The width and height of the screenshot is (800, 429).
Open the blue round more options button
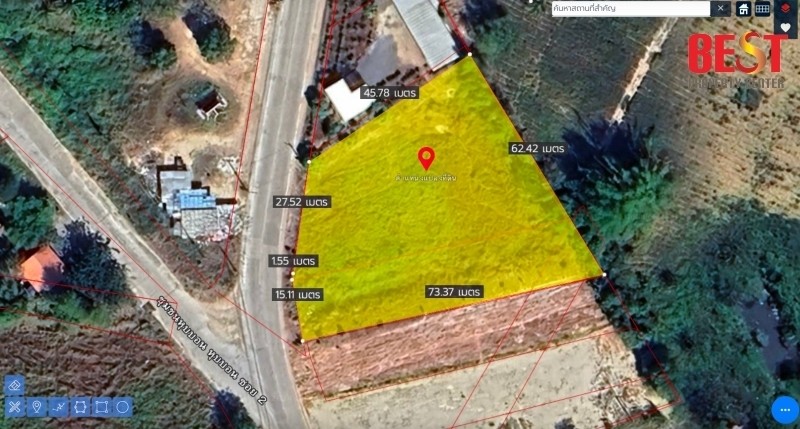784,410
